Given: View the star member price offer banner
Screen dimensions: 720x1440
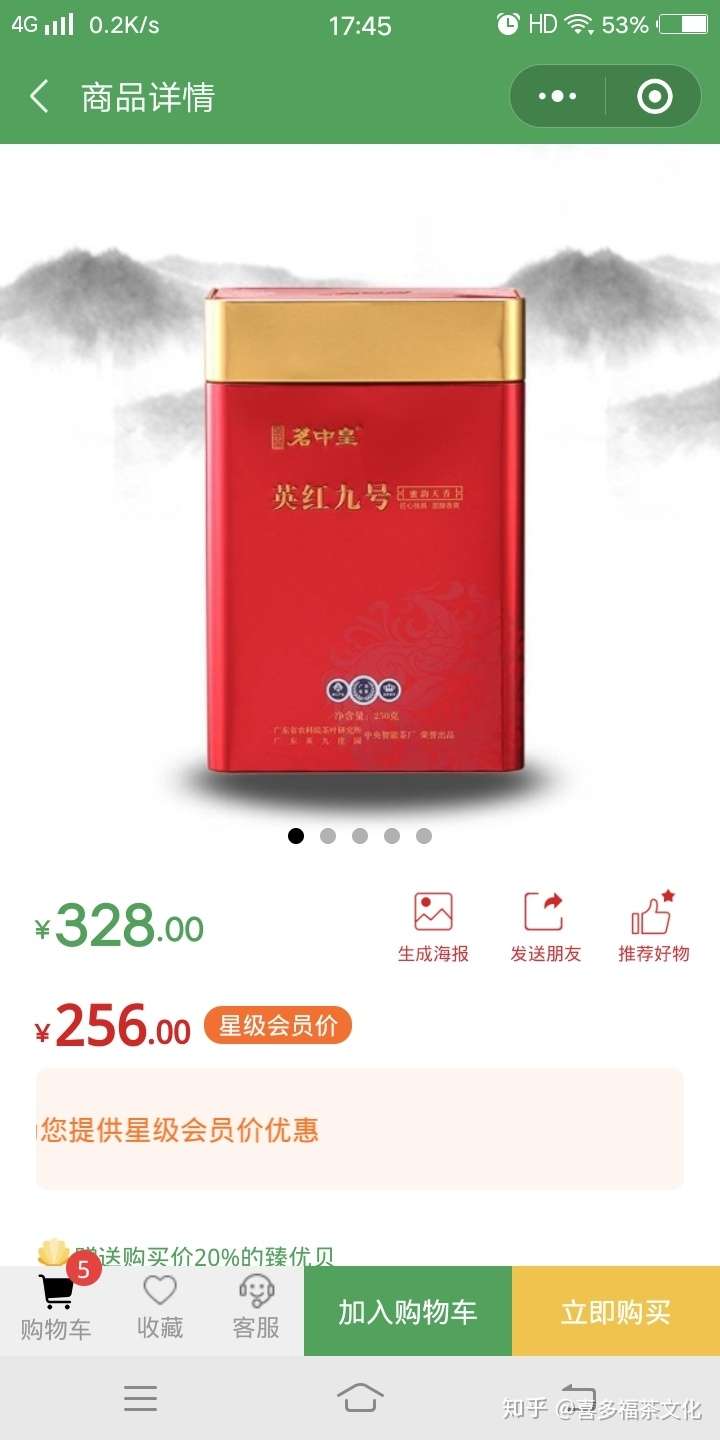Looking at the screenshot, I should [360, 1129].
